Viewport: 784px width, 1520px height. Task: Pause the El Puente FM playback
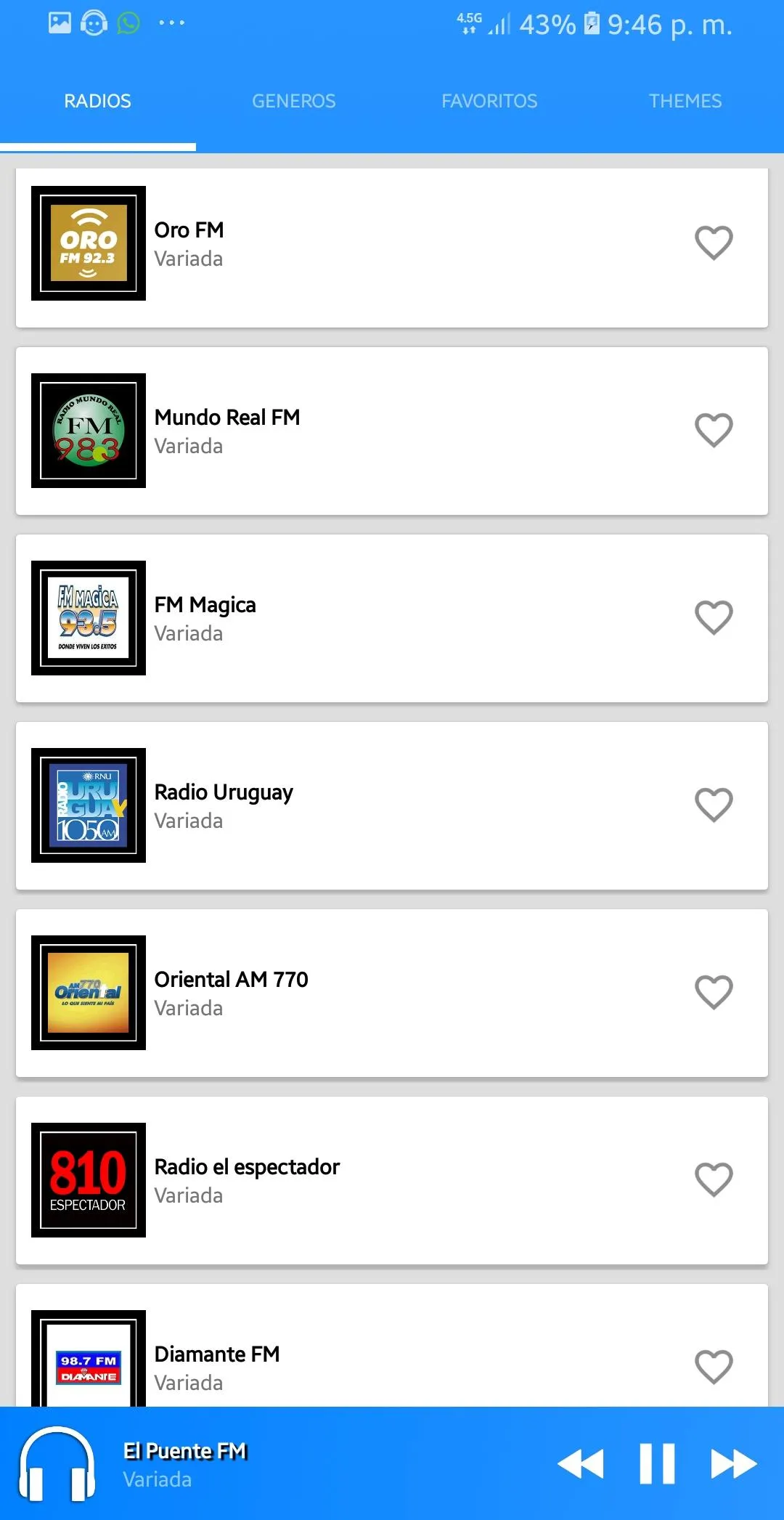pos(657,1463)
